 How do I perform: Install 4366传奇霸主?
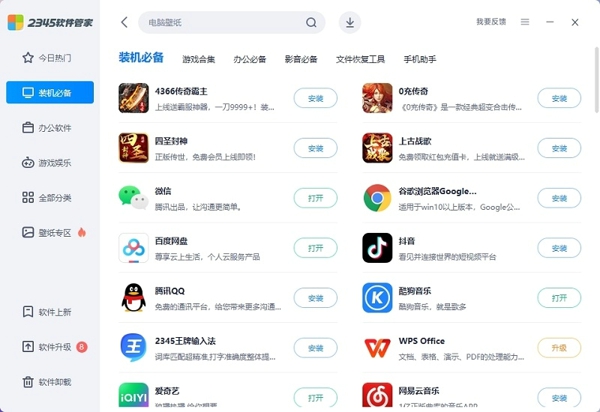pos(315,98)
